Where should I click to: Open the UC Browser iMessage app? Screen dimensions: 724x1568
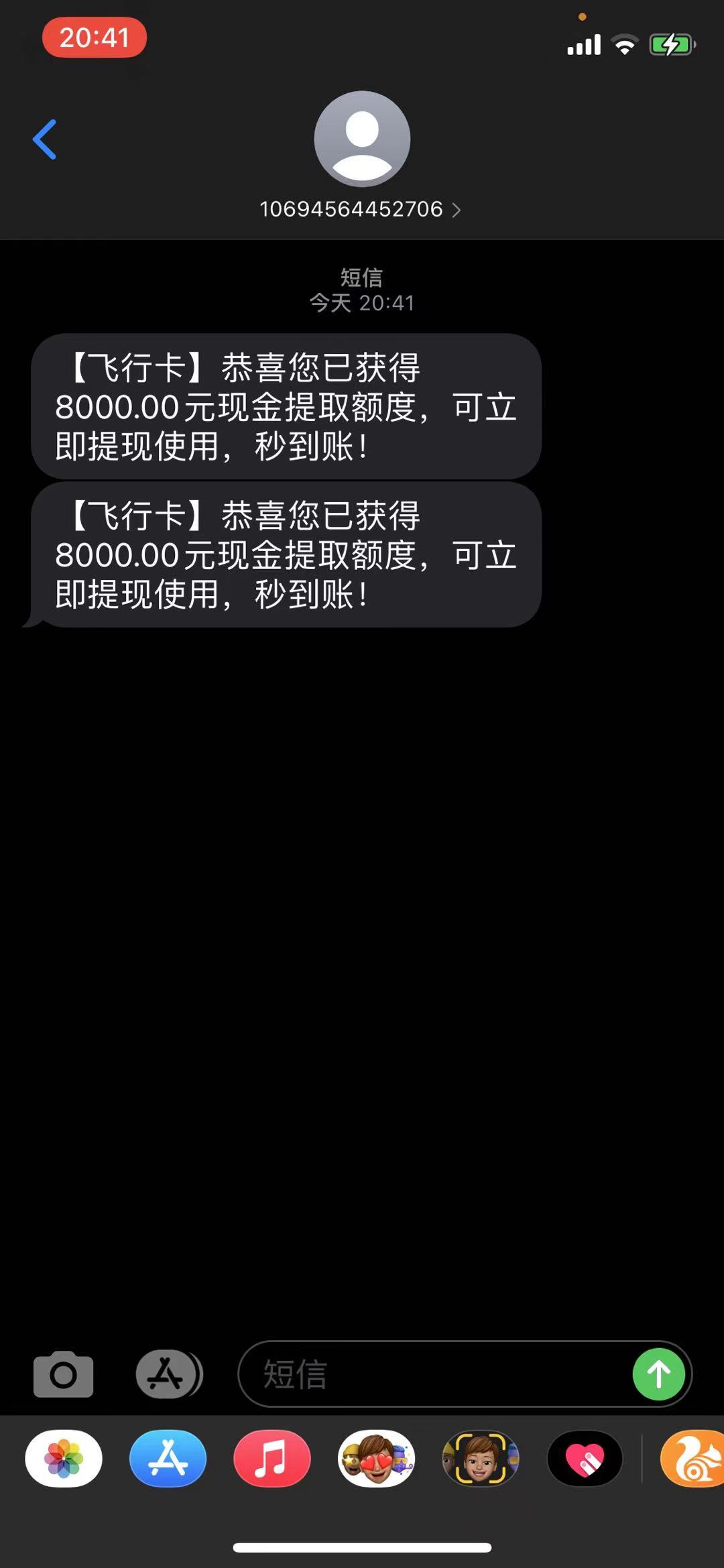[x=692, y=1459]
